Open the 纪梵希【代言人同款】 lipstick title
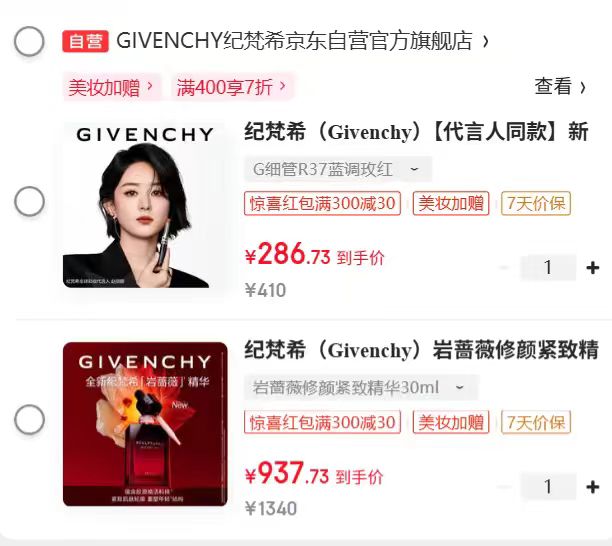 [x=416, y=132]
